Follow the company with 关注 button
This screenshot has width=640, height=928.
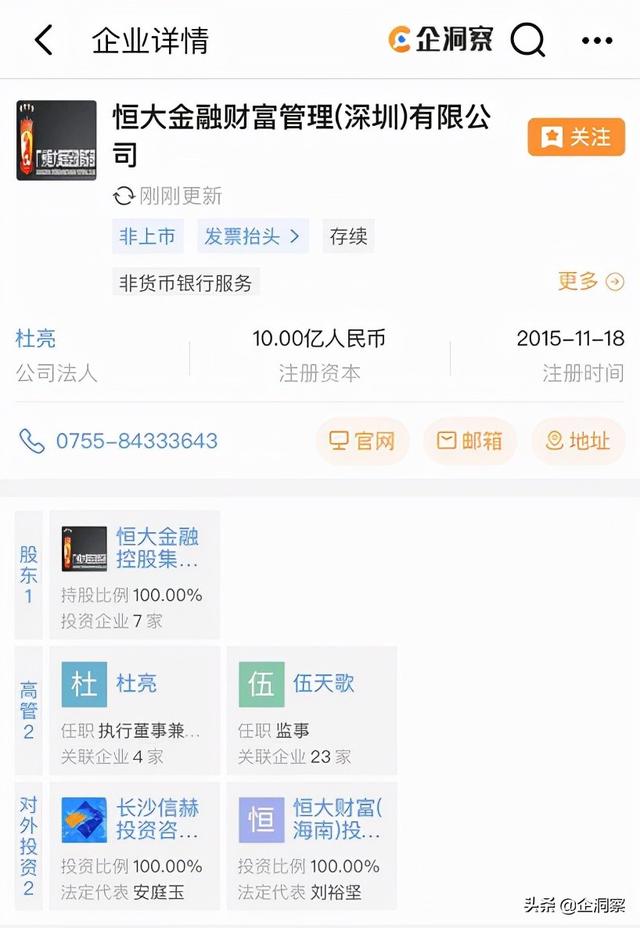pos(576,137)
